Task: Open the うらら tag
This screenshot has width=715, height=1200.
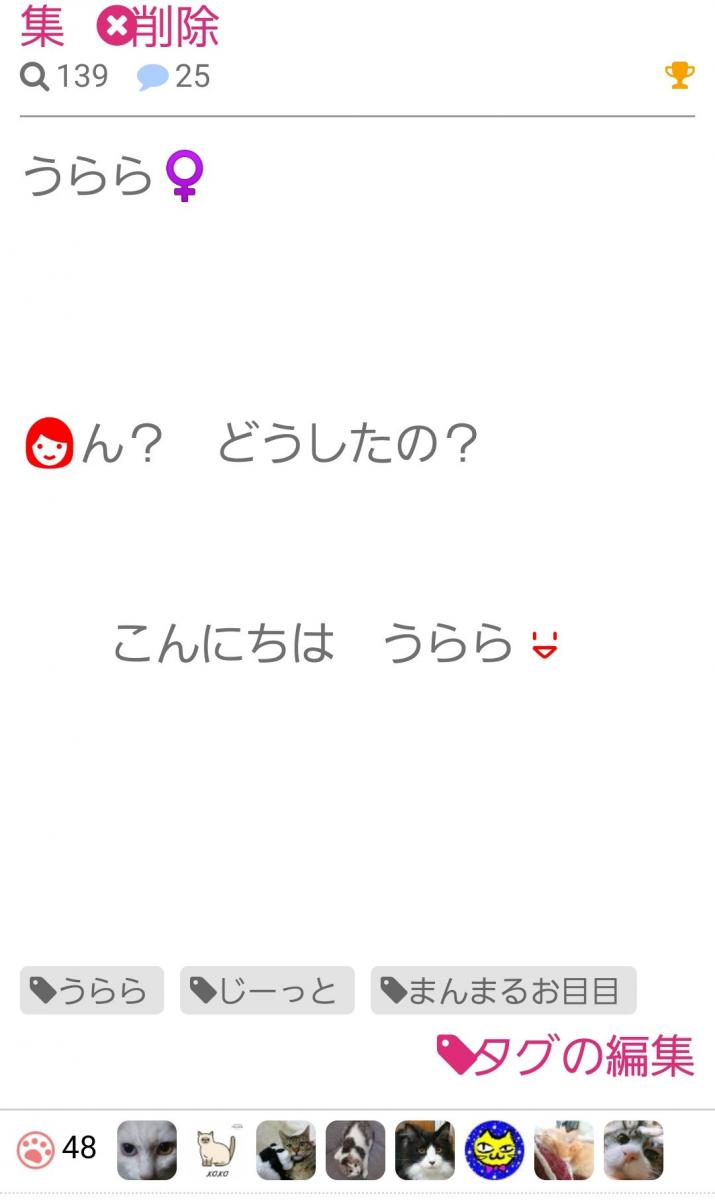Action: pyautogui.click(x=91, y=990)
